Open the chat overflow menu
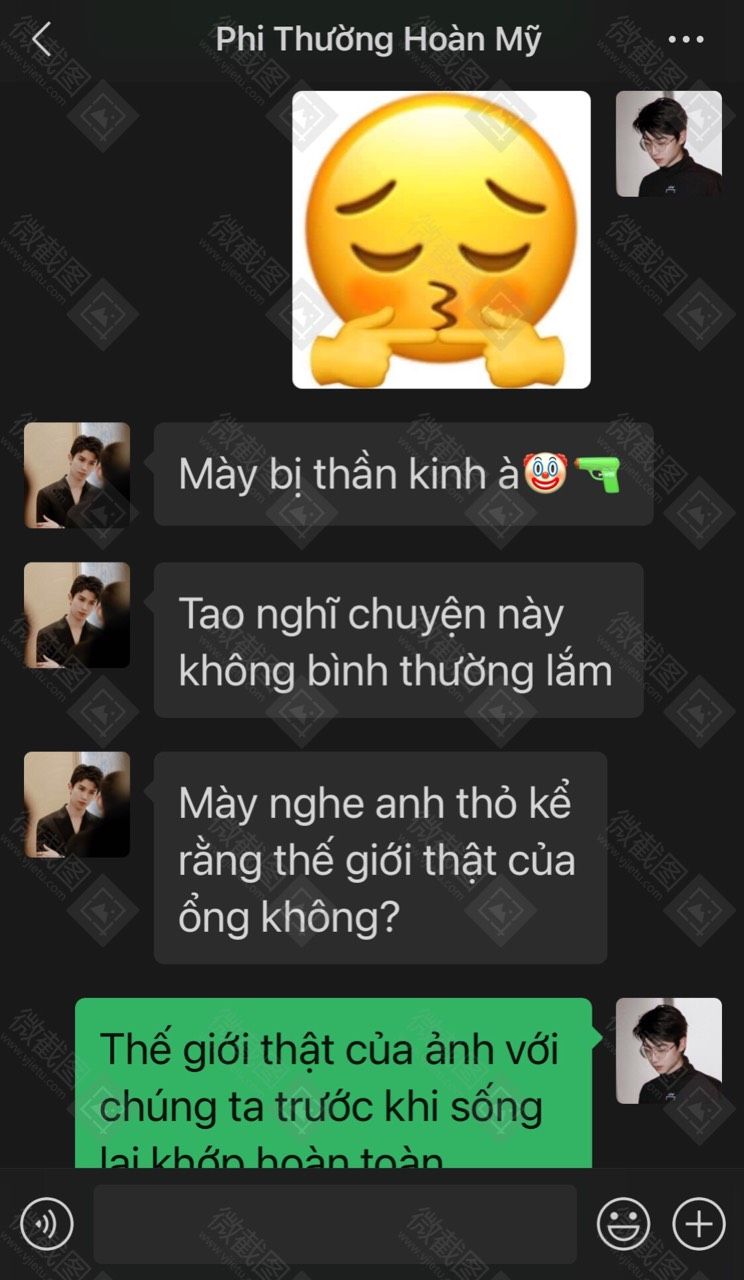The height and width of the screenshot is (1280, 744). tap(685, 40)
